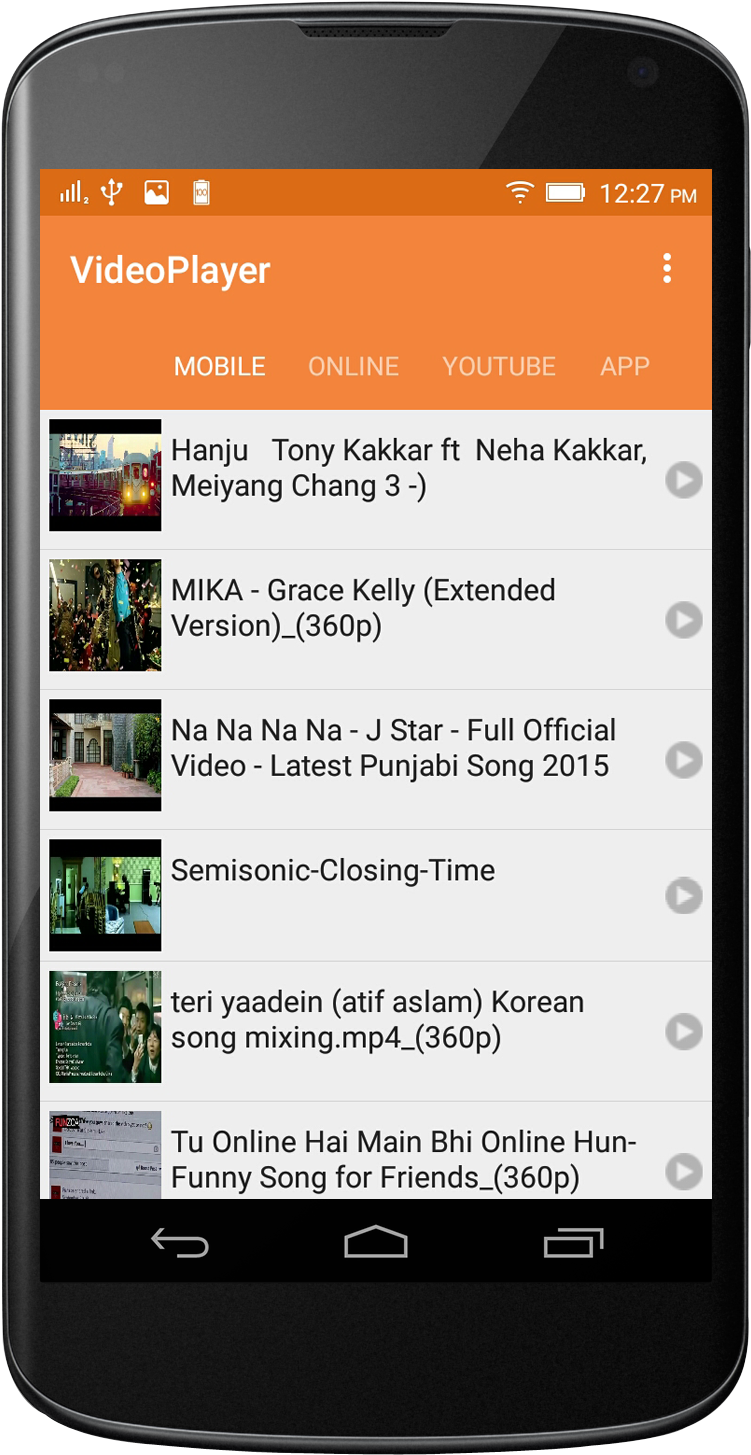Play Semisonic-Closing-Time
Image resolution: width=751 pixels, height=1455 pixels.
coord(684,896)
